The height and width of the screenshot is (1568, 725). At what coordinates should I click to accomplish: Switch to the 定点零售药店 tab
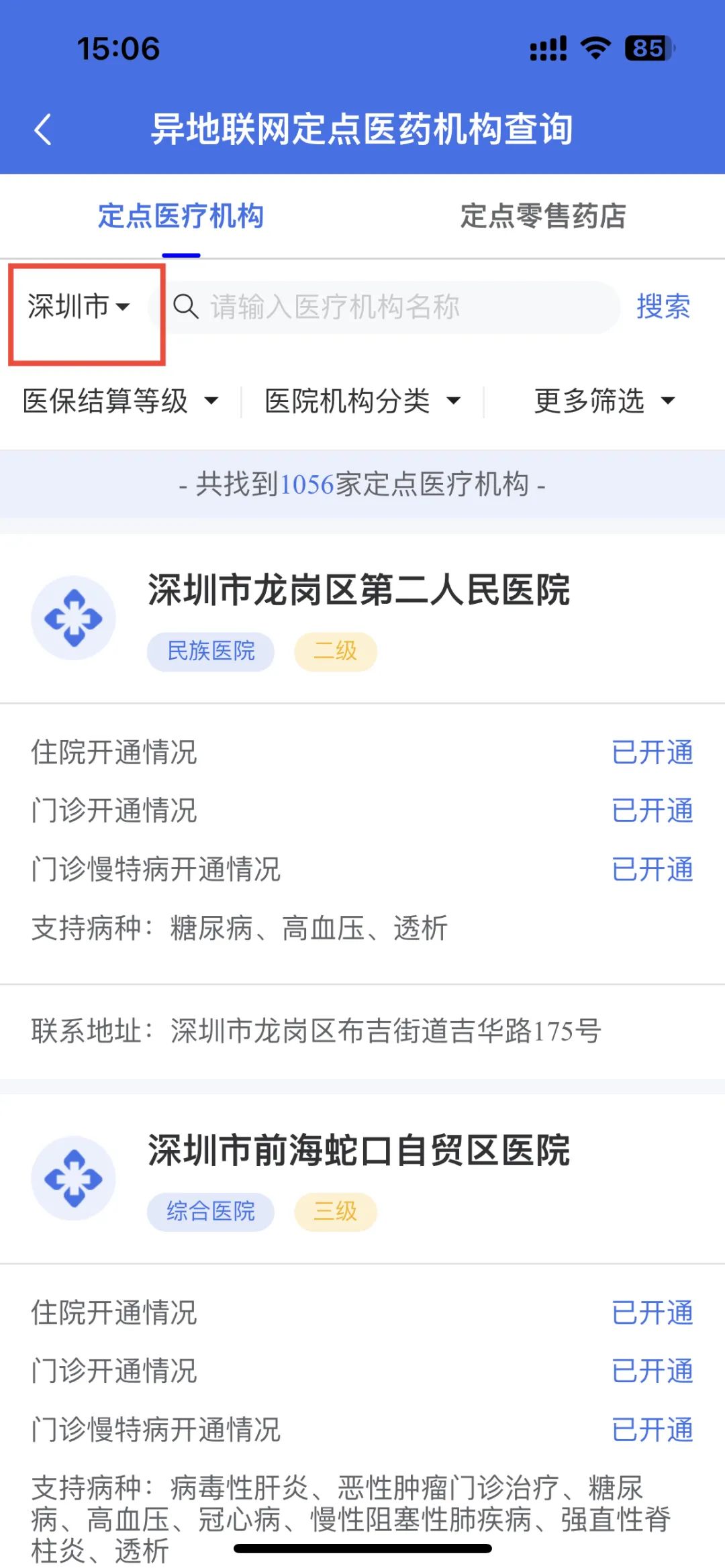[x=542, y=216]
